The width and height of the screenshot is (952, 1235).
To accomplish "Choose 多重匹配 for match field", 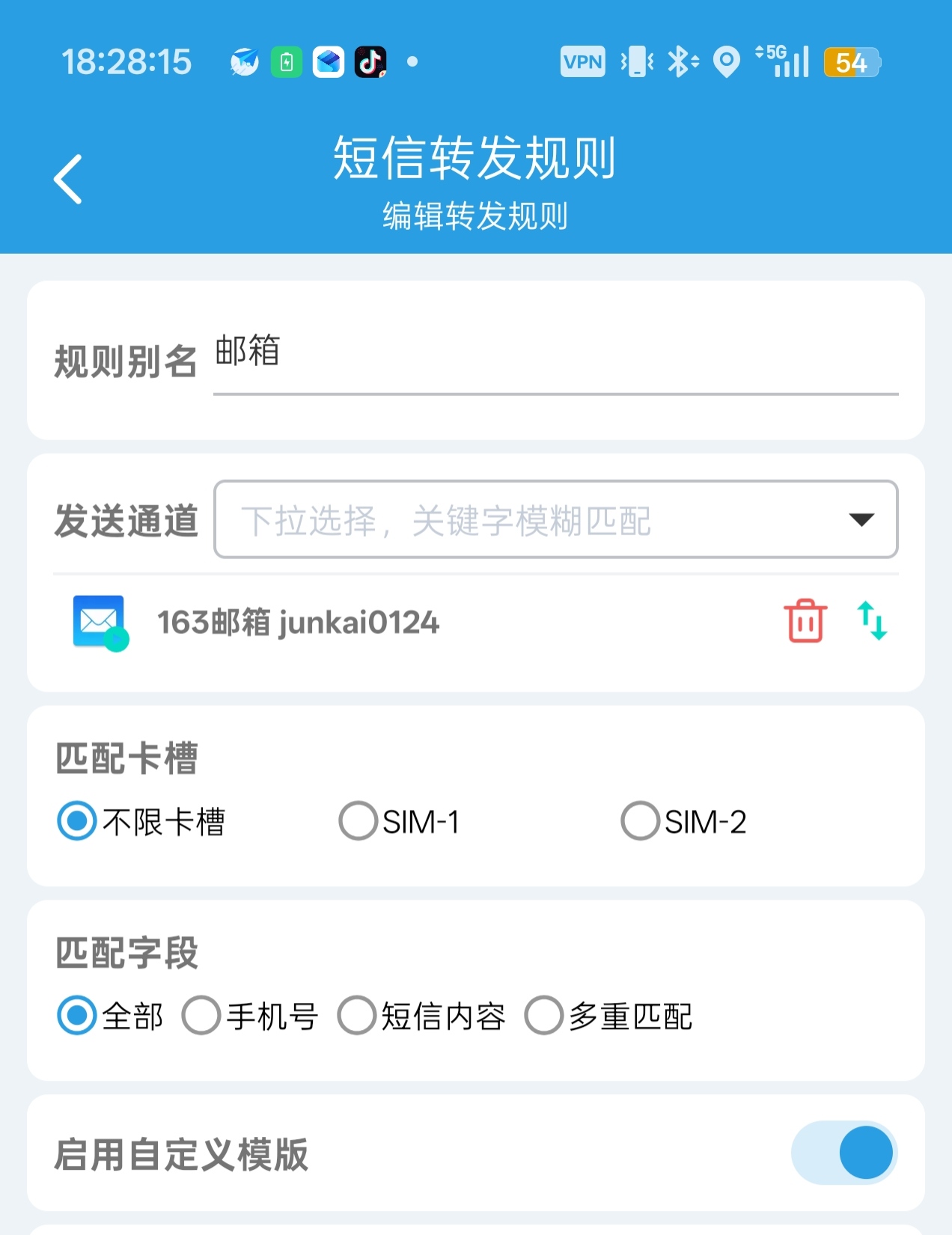I will [544, 1016].
